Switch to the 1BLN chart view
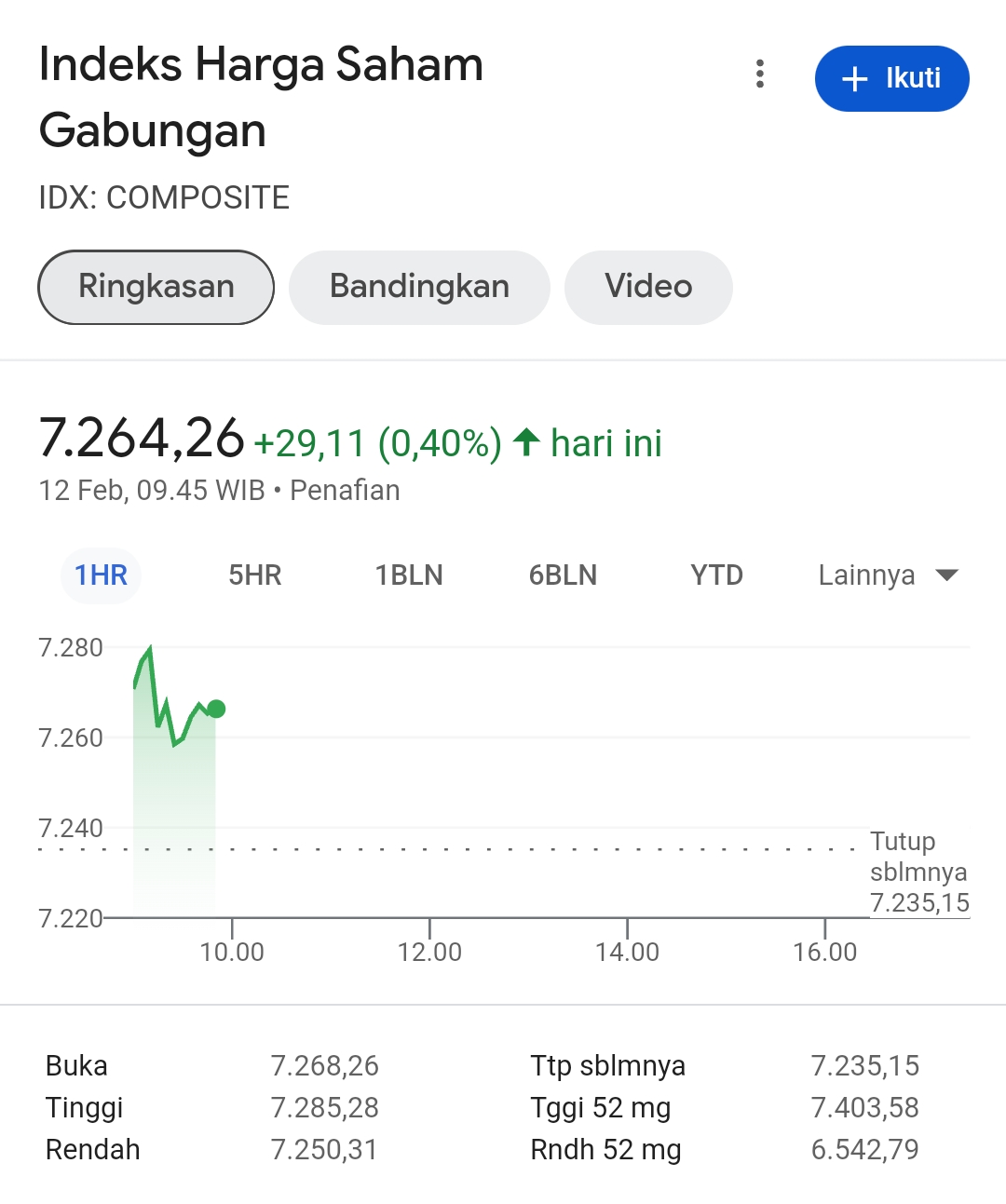The height and width of the screenshot is (1204, 1006). (409, 575)
